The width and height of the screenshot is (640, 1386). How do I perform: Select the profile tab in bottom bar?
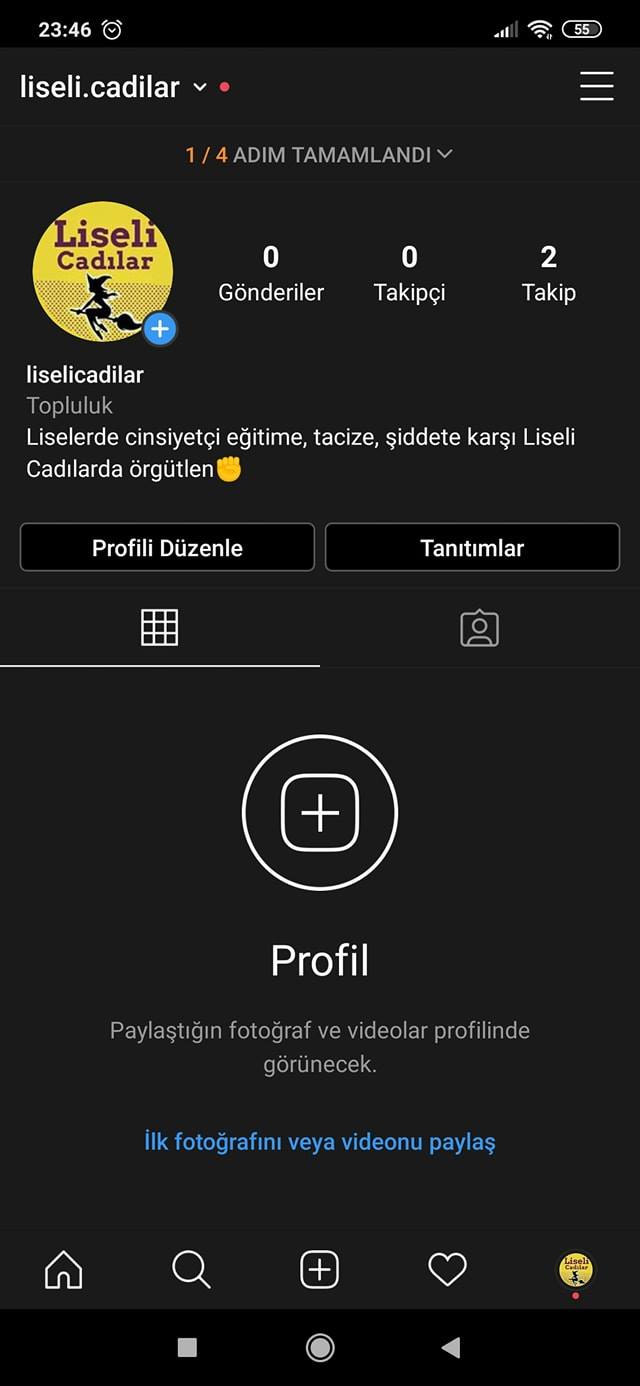[575, 1270]
